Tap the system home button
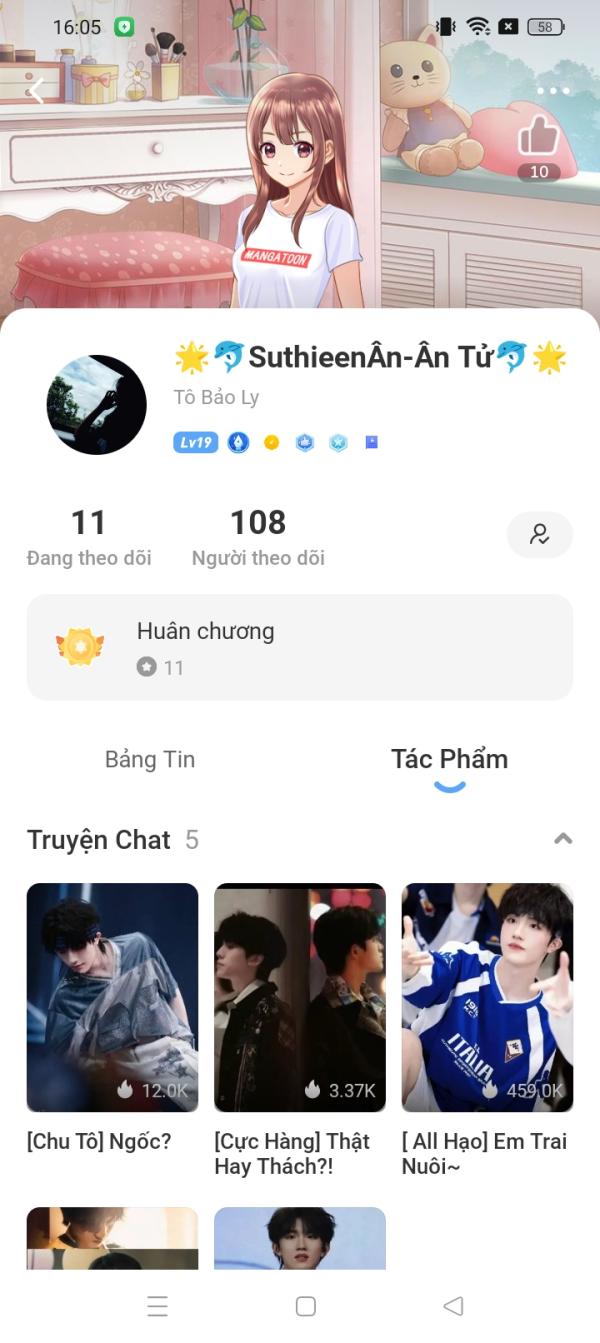 click(306, 1306)
